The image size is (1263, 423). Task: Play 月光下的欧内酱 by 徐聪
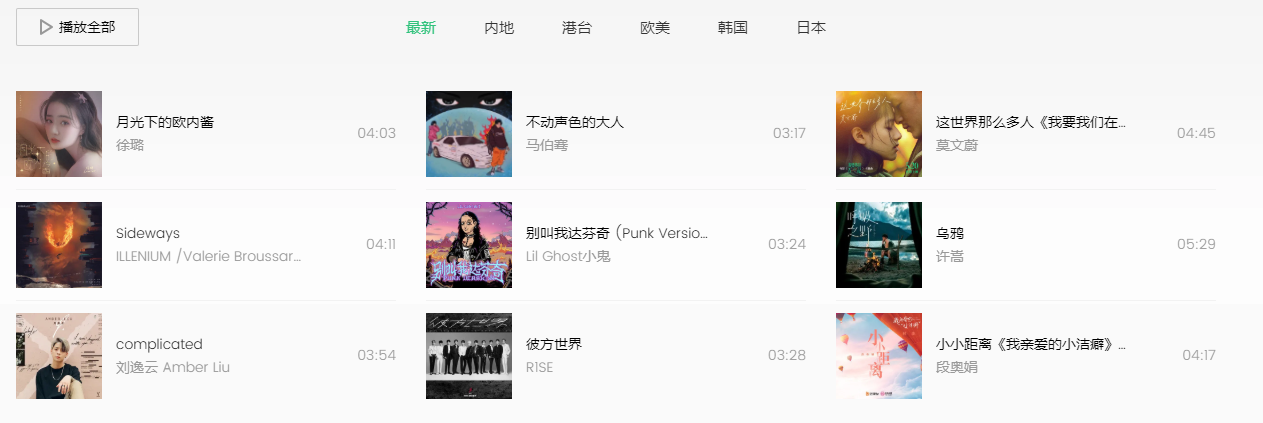click(165, 122)
